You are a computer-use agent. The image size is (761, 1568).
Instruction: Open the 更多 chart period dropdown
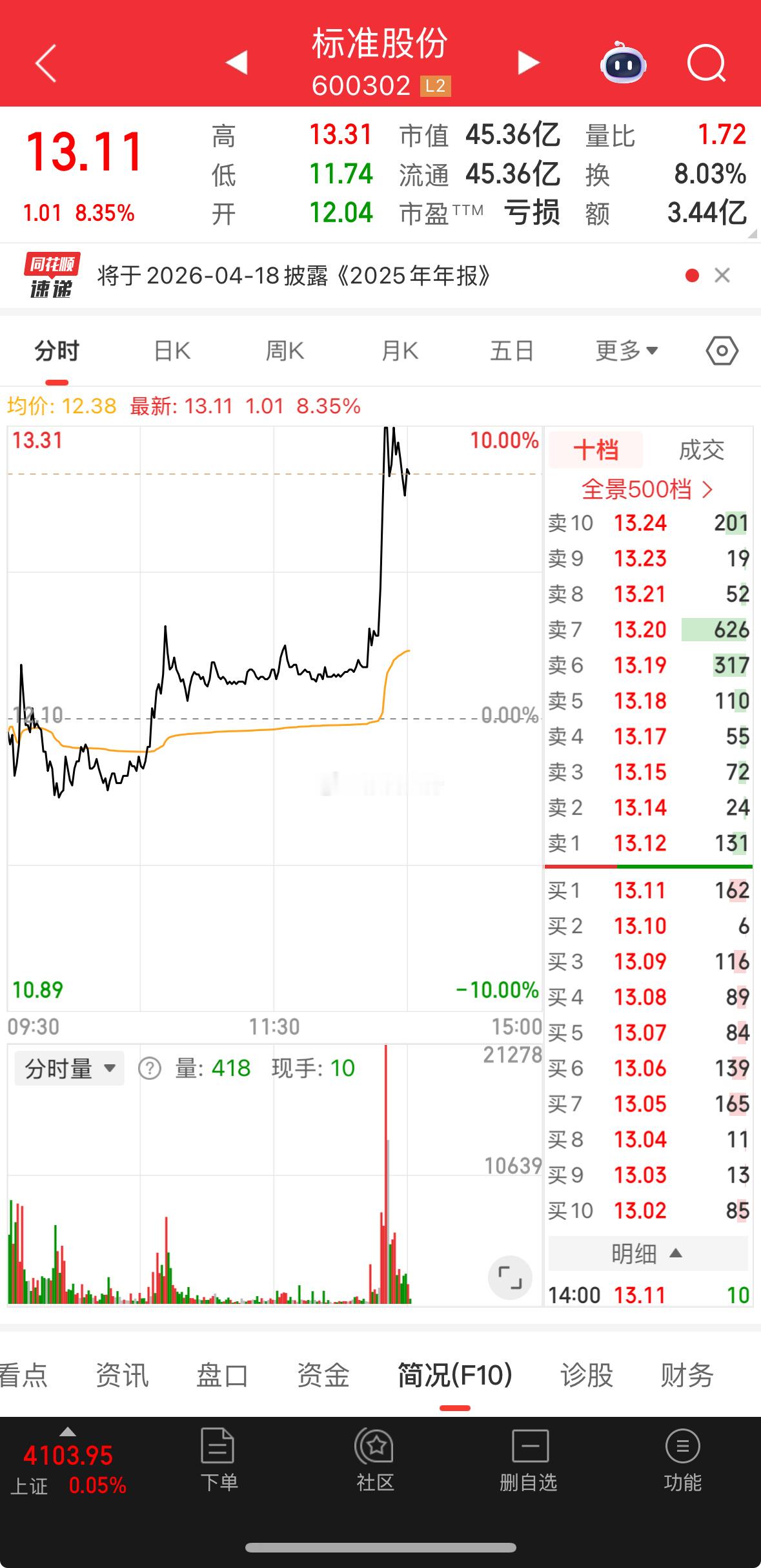coord(625,350)
